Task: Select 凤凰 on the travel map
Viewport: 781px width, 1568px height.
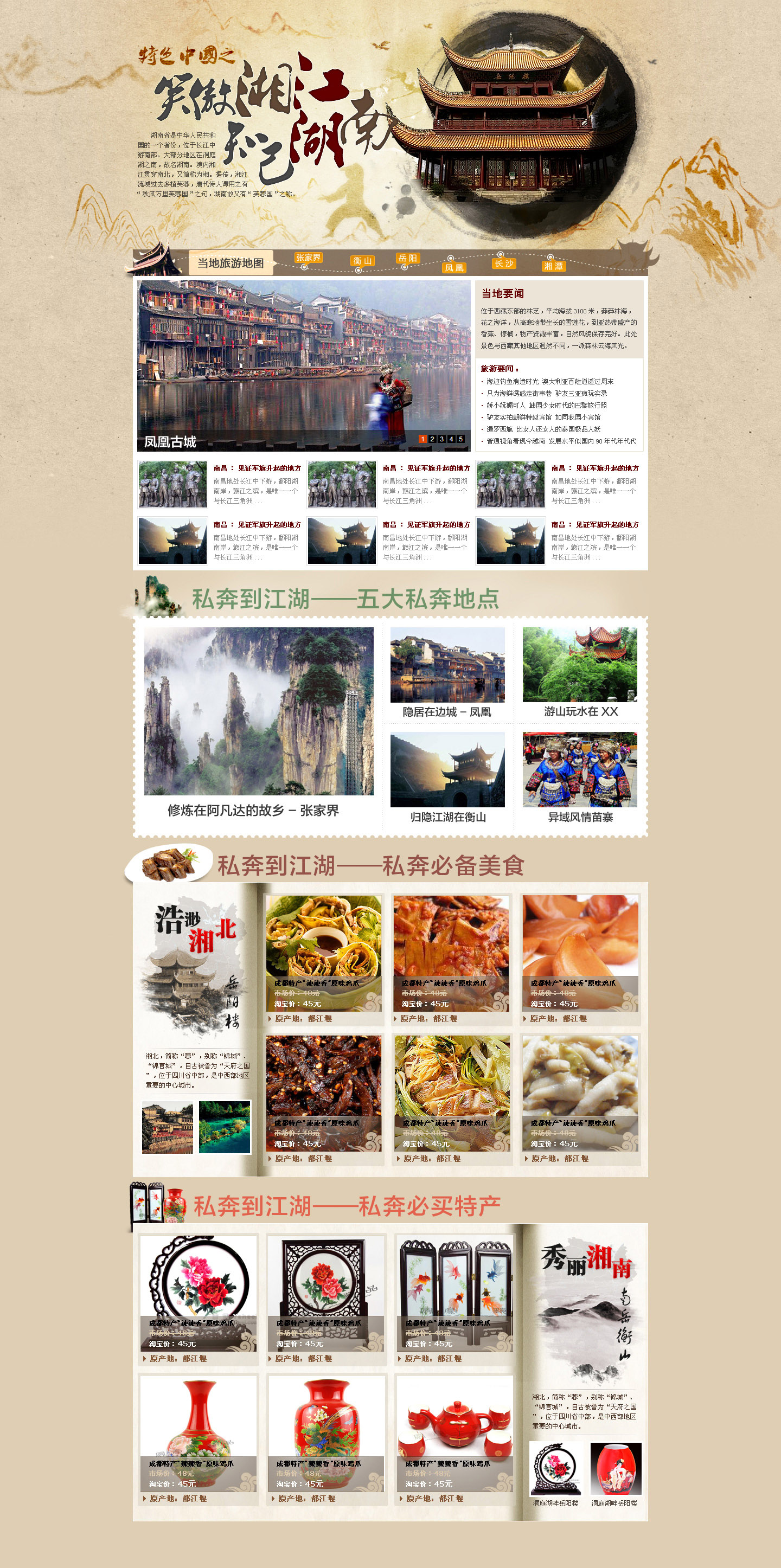Action: 454,267
